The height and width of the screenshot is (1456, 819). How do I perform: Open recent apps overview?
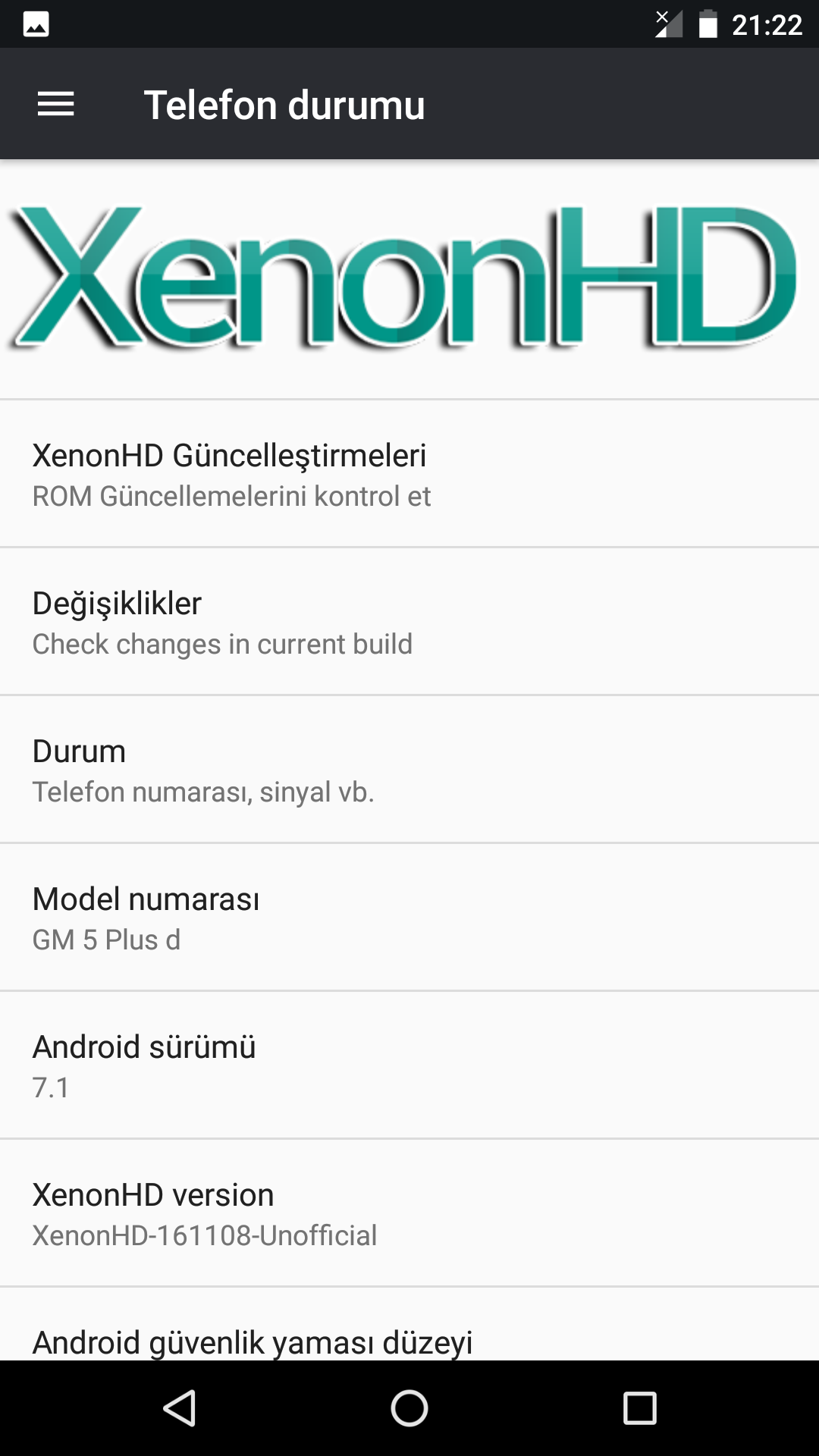coord(639,1408)
